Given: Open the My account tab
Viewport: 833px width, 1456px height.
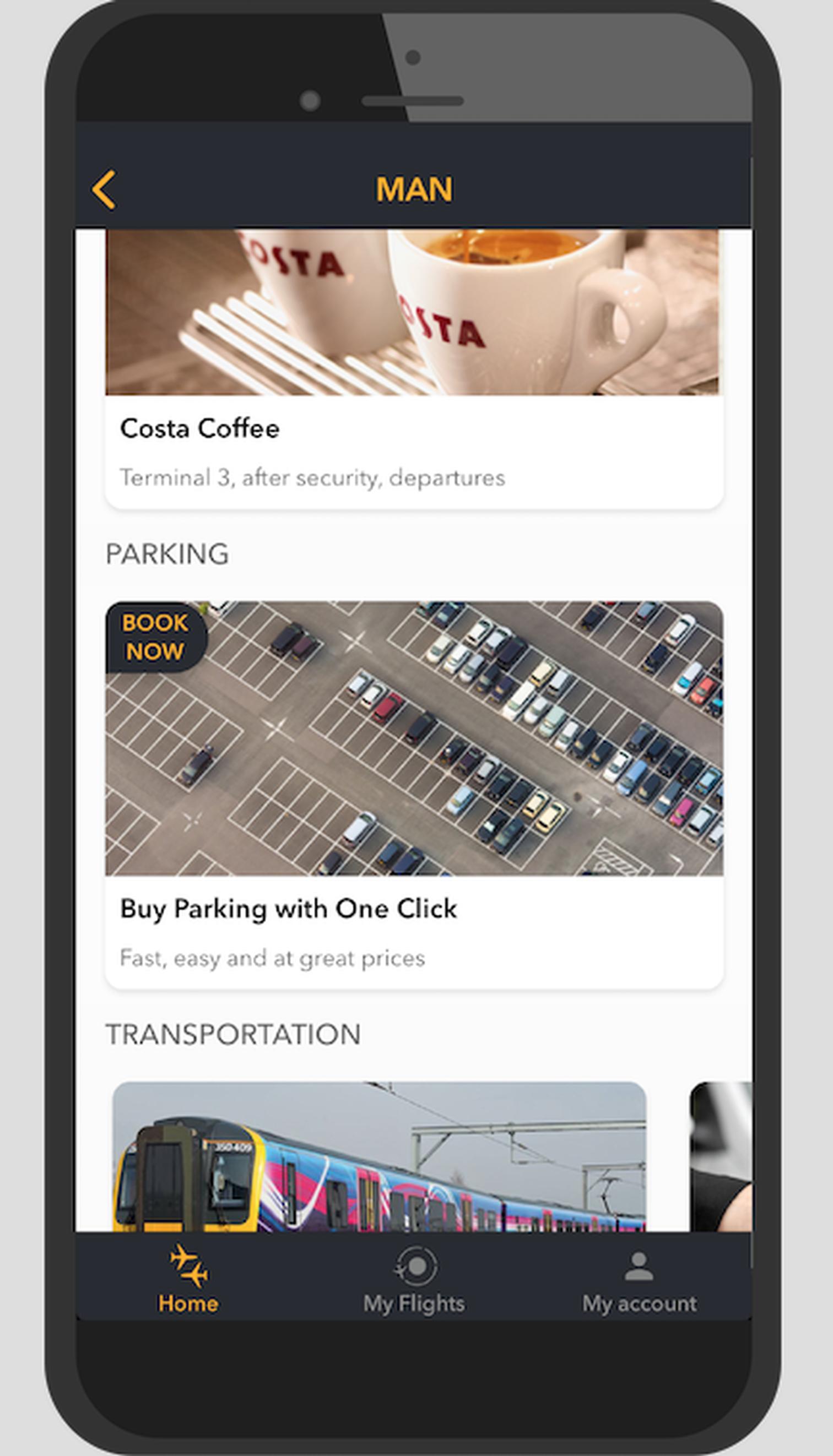Looking at the screenshot, I should coord(639,1279).
